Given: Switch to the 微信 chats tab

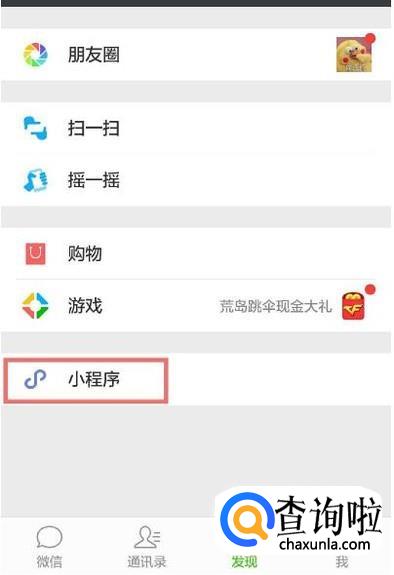Looking at the screenshot, I should coord(49,546).
